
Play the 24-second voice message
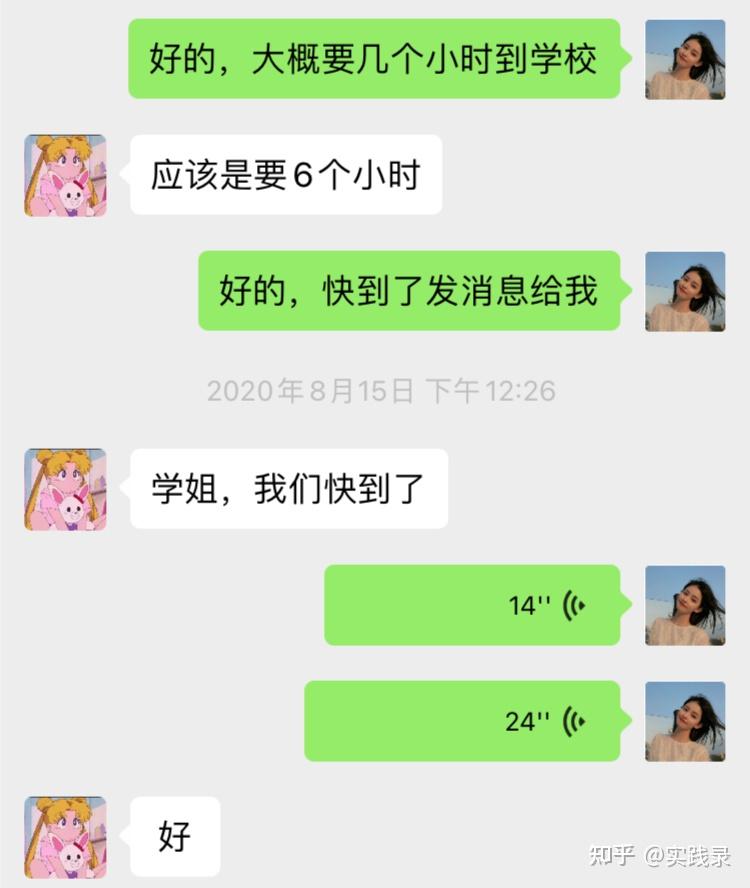pos(462,721)
